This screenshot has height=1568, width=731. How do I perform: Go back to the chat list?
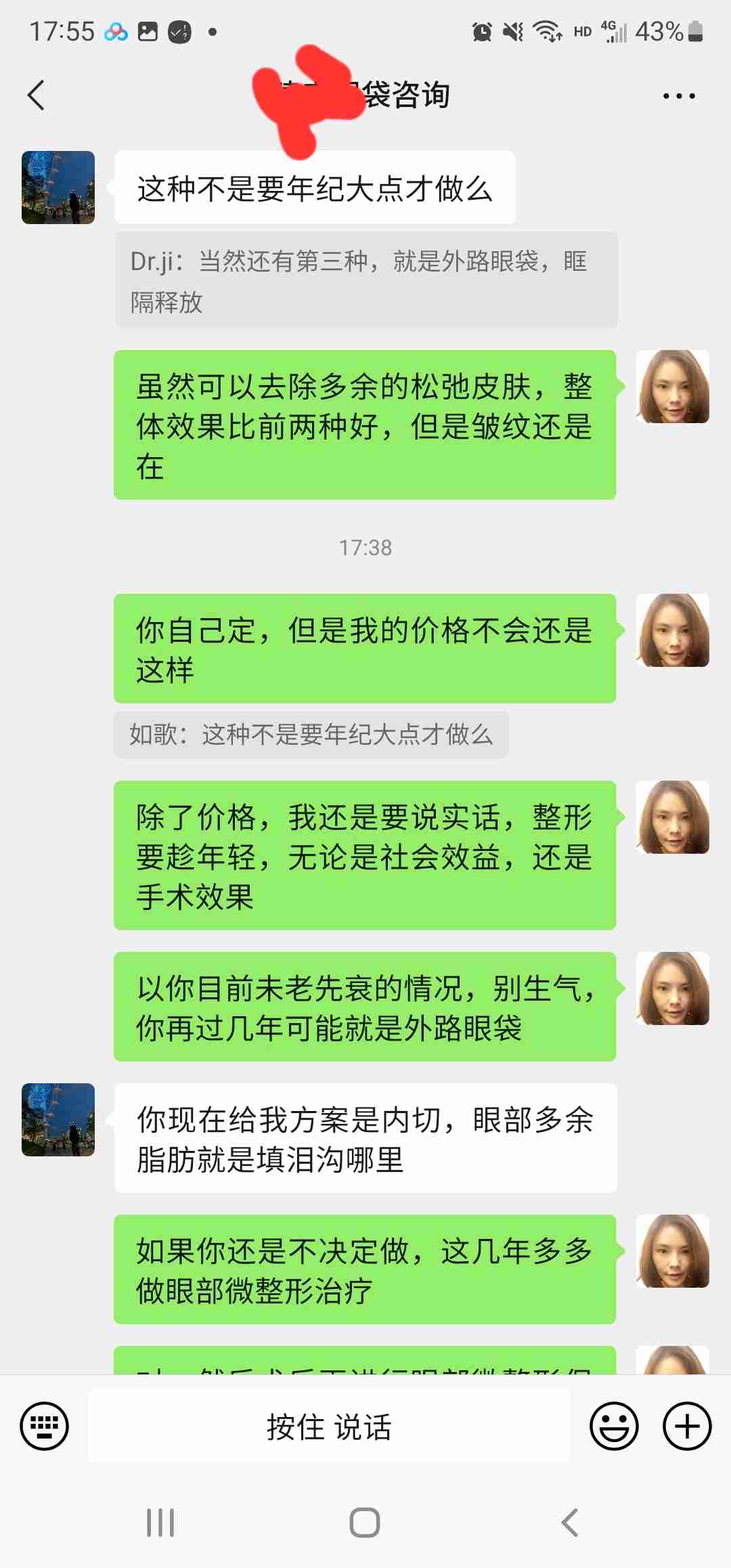tap(37, 95)
